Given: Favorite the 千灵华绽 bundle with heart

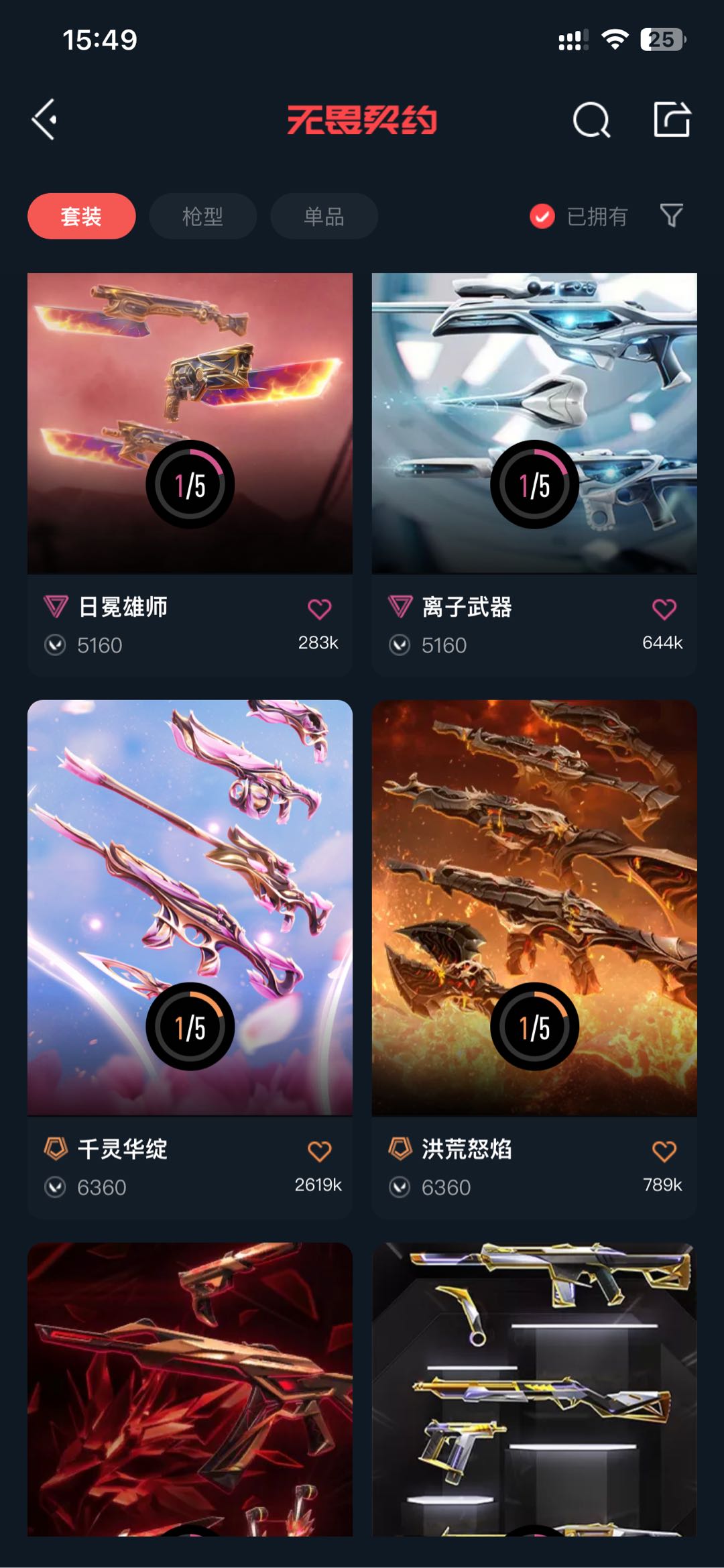Looking at the screenshot, I should tap(319, 1151).
